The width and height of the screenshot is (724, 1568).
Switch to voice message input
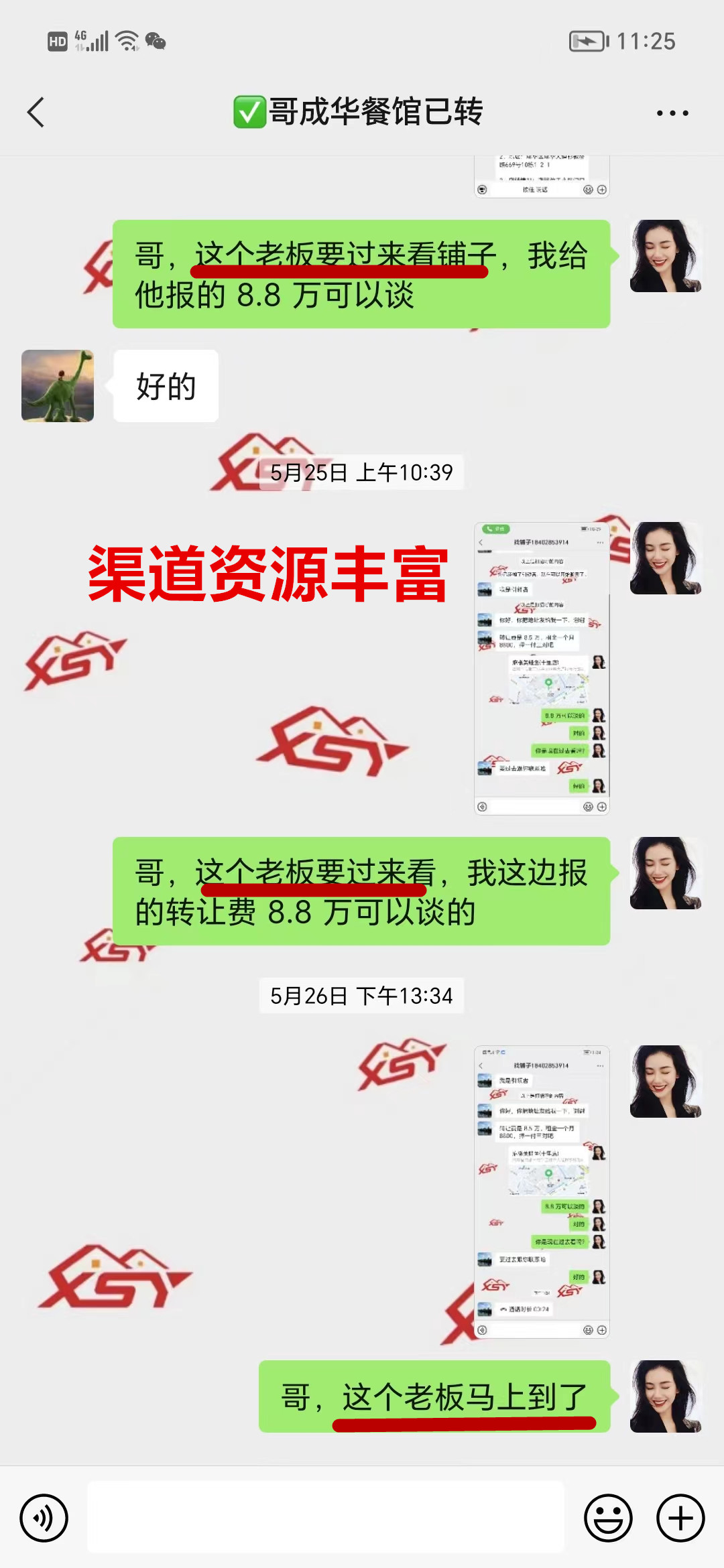coord(44,1518)
